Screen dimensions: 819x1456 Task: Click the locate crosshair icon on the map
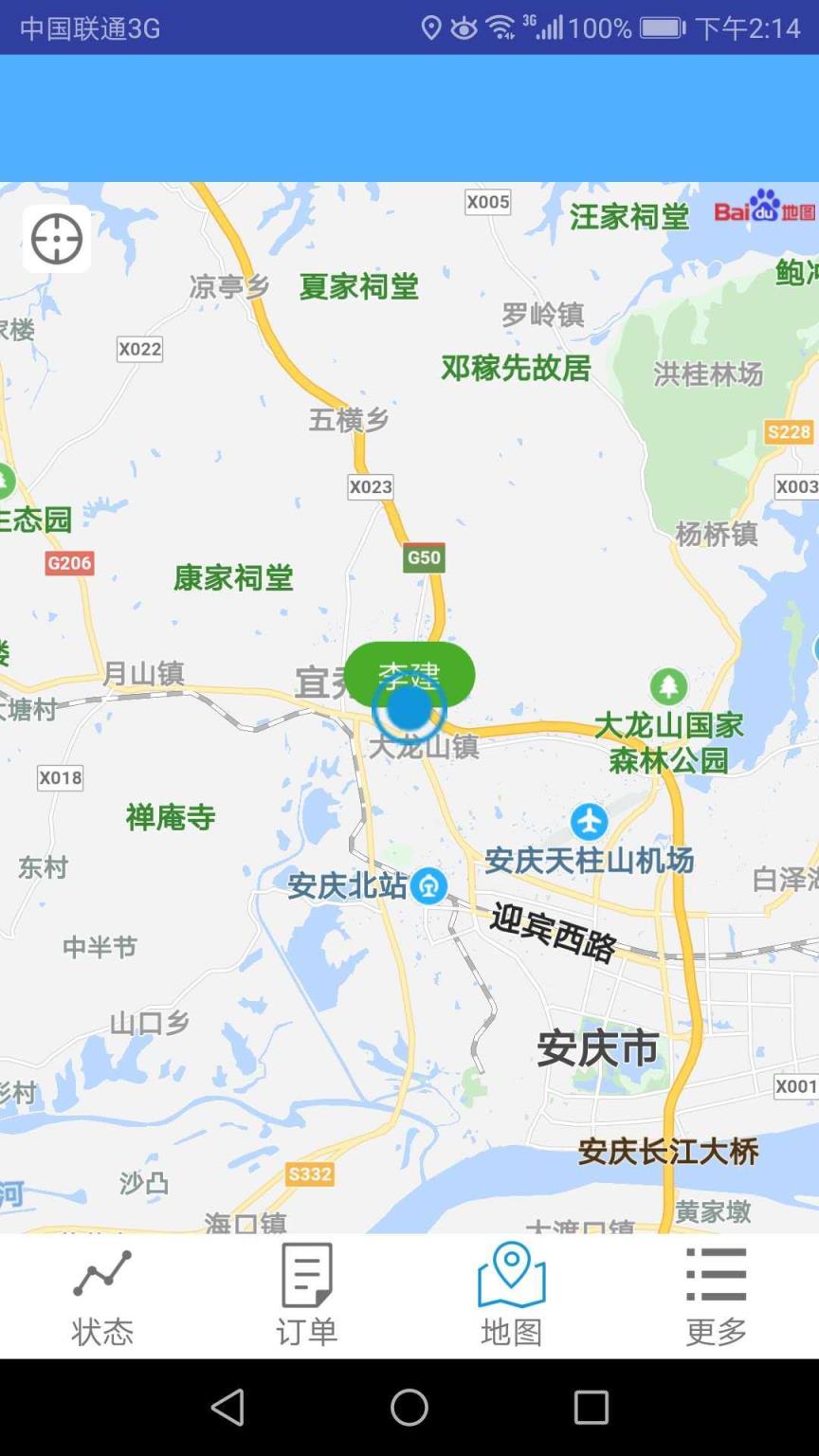point(56,239)
